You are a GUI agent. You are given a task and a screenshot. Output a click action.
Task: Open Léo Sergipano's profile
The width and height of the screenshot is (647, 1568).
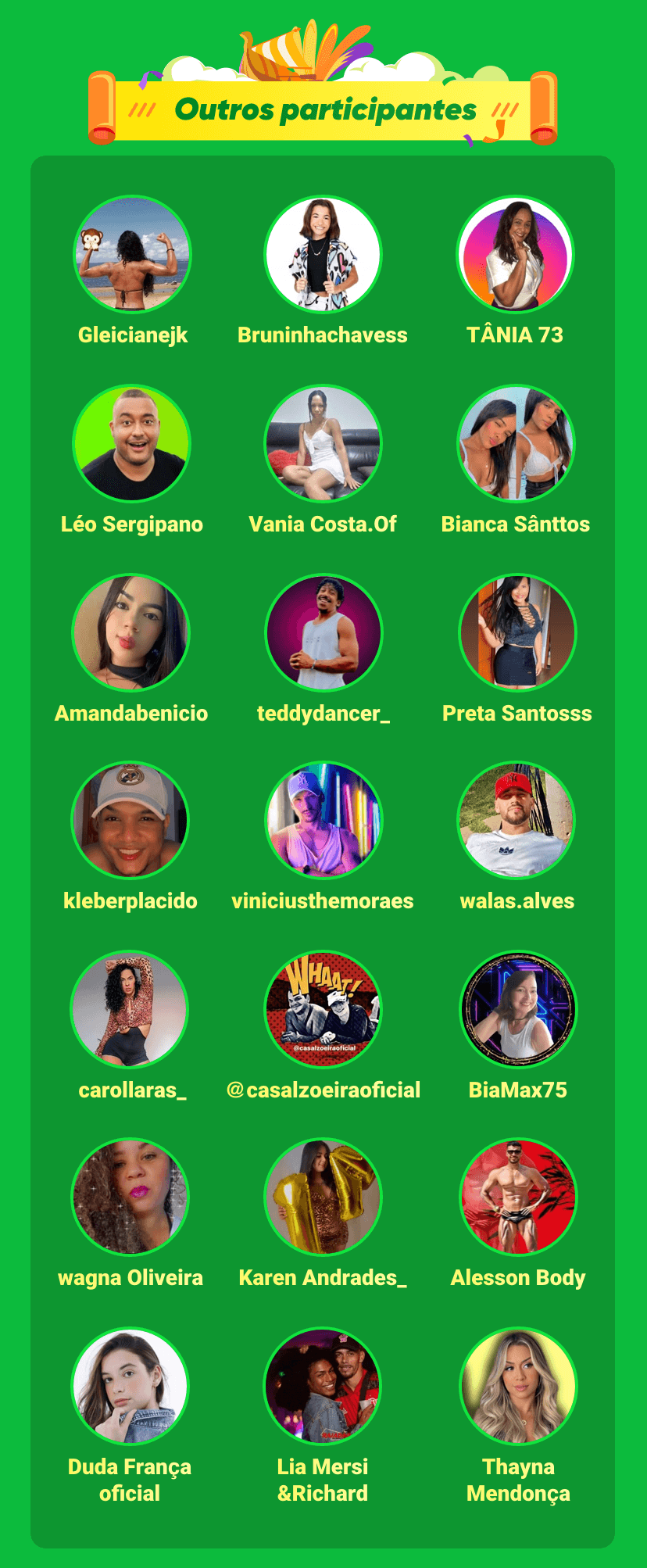pos(131,443)
